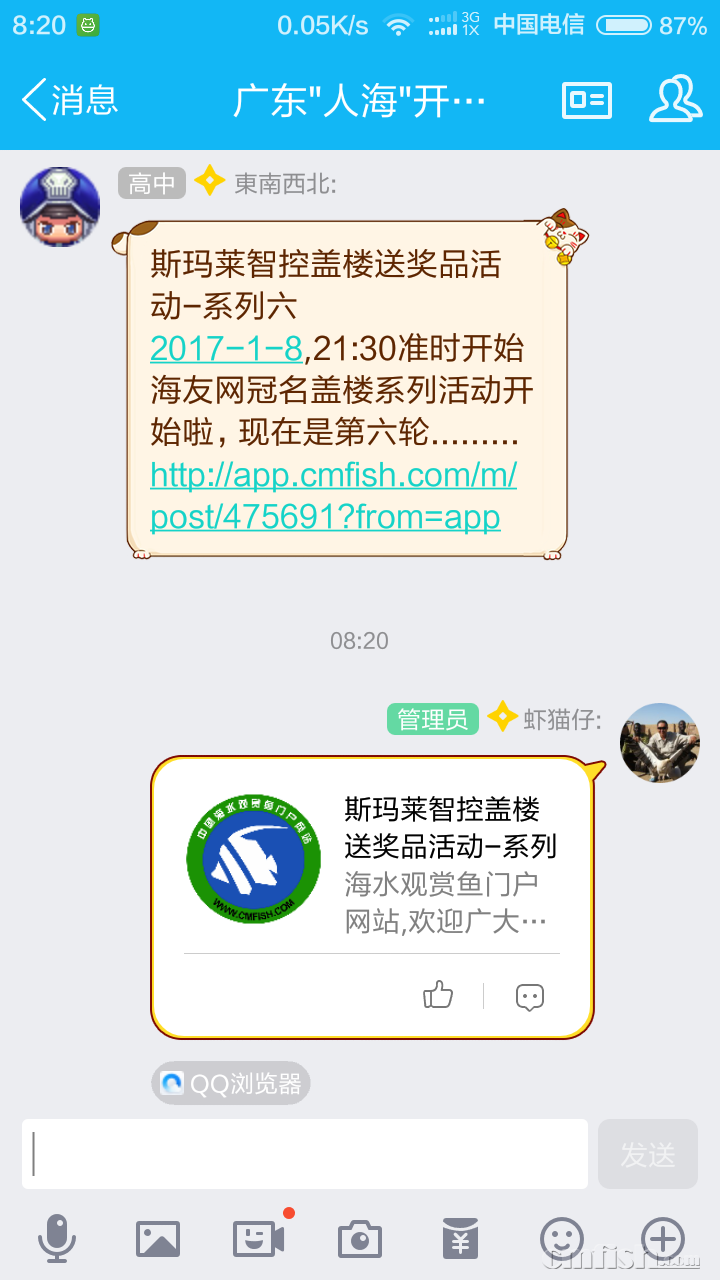Viewport: 720px width, 1280px height.
Task: Send a red packet
Action: tap(461, 1239)
